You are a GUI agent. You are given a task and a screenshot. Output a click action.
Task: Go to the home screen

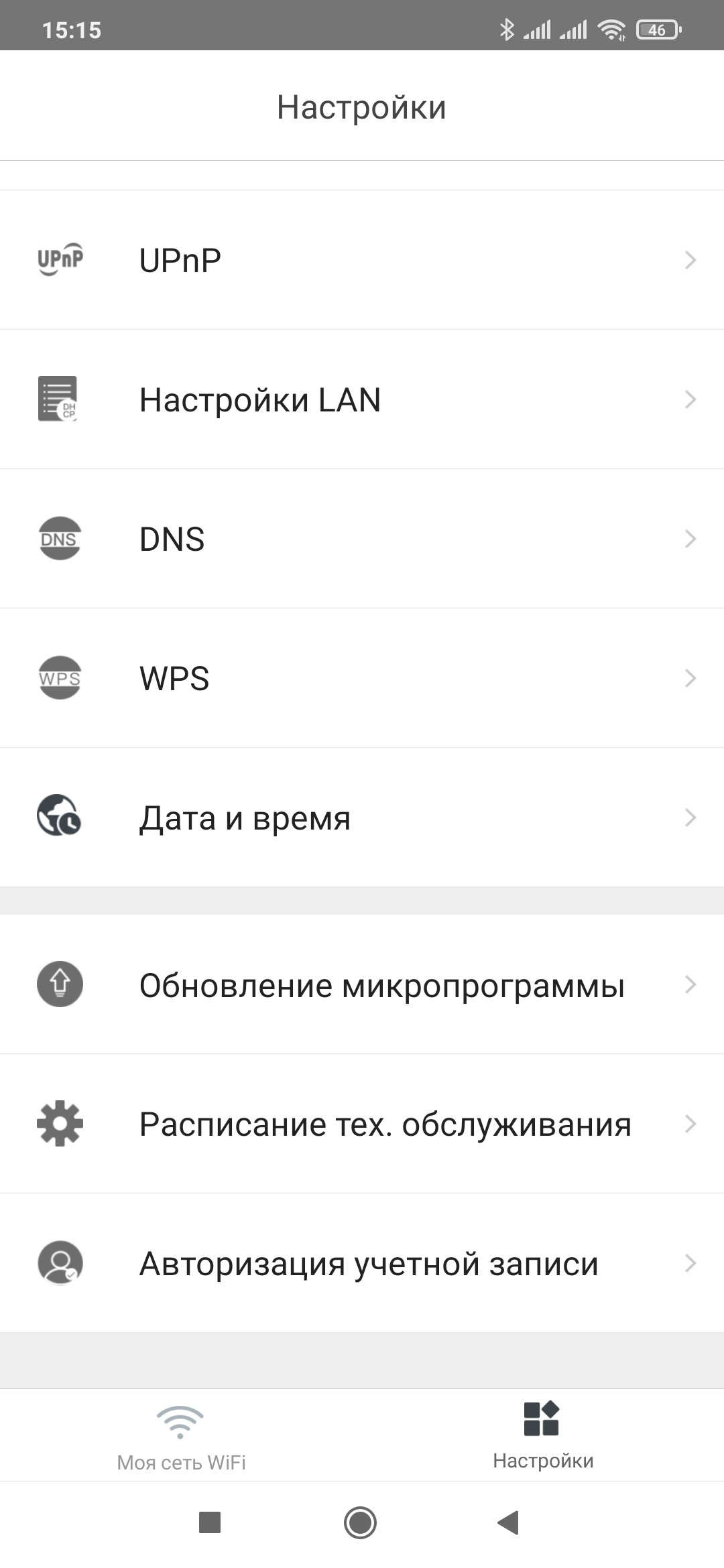[x=360, y=1522]
